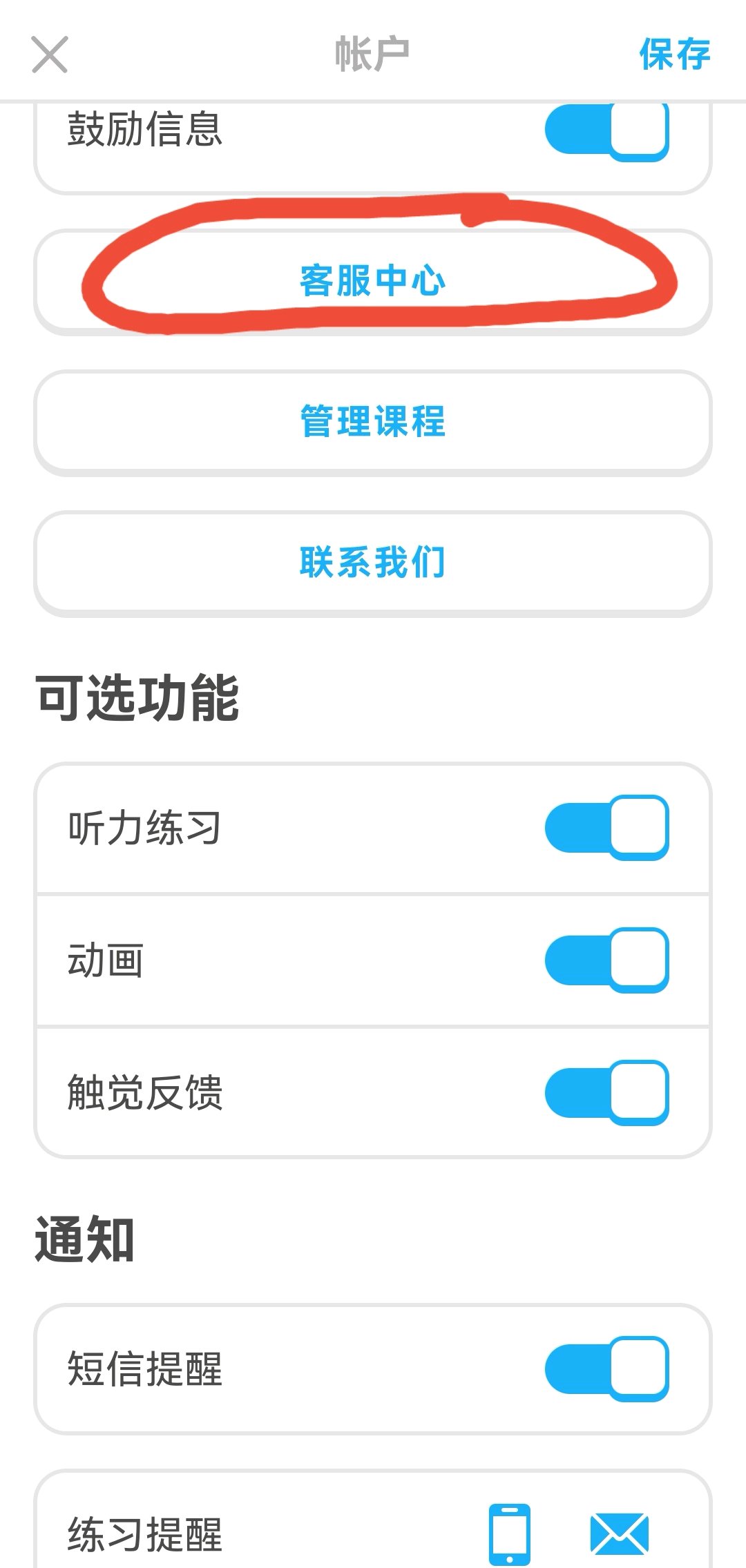Tap the phone icon for 练习提醒
This screenshot has width=746, height=1568.
click(510, 1534)
